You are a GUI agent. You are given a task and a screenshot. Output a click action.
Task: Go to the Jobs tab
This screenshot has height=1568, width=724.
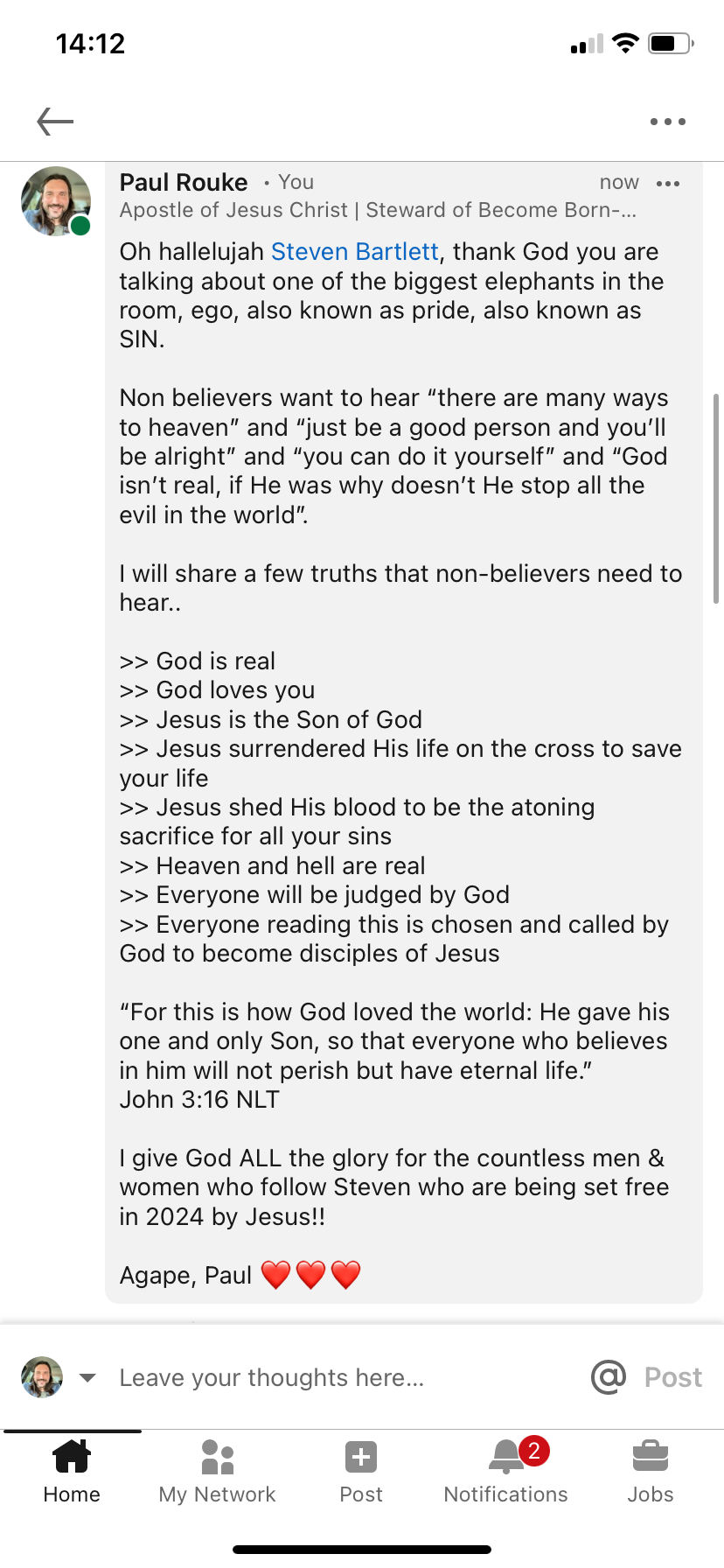650,1472
